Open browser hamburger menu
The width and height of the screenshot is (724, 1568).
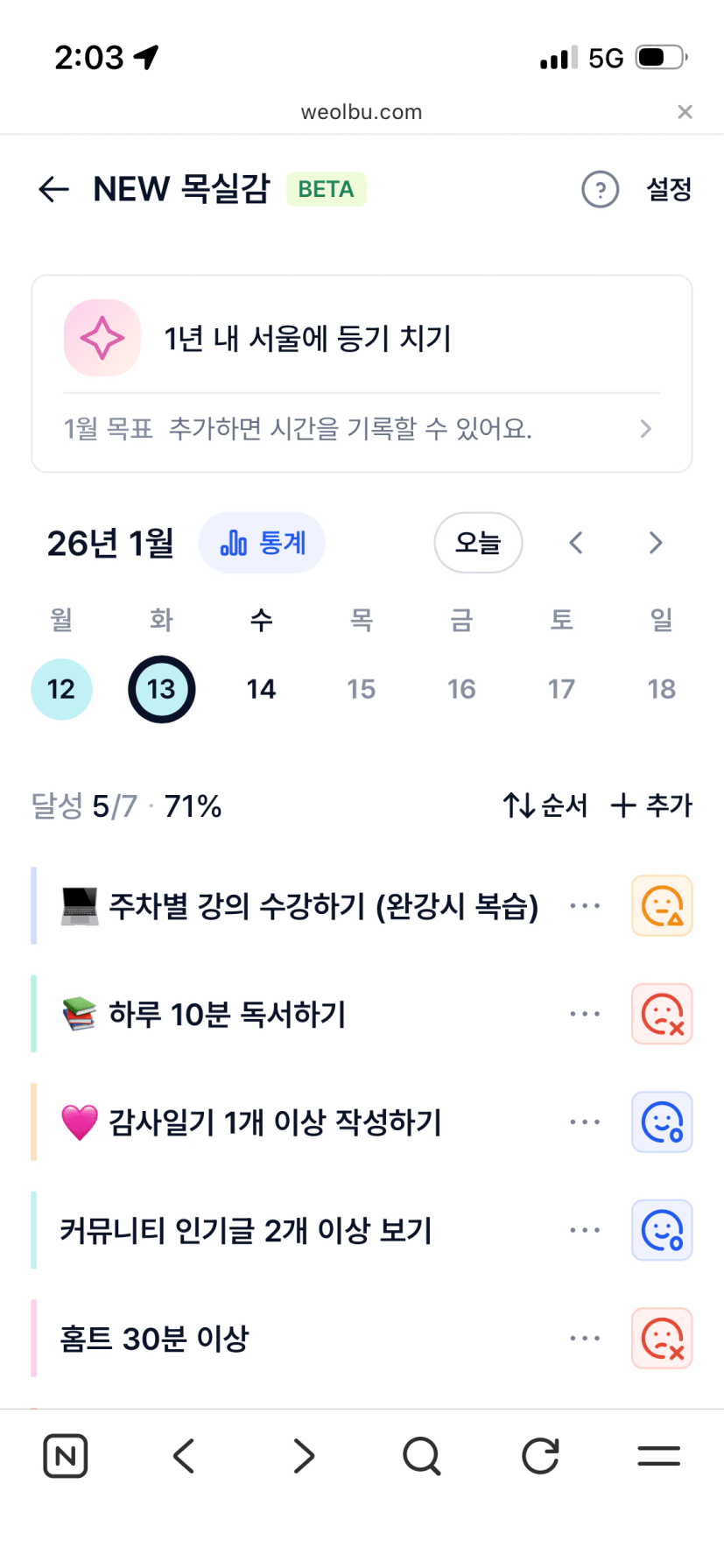point(658,1457)
